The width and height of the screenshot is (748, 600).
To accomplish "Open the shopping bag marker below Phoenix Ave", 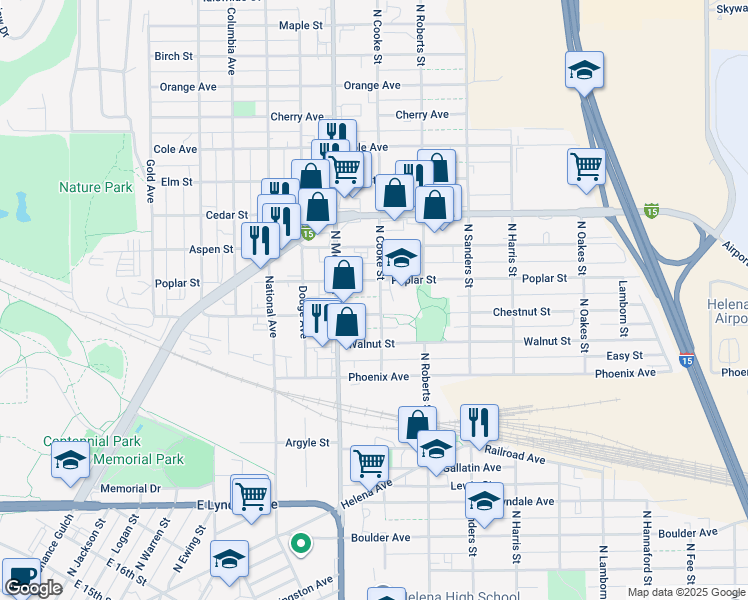I will [417, 424].
